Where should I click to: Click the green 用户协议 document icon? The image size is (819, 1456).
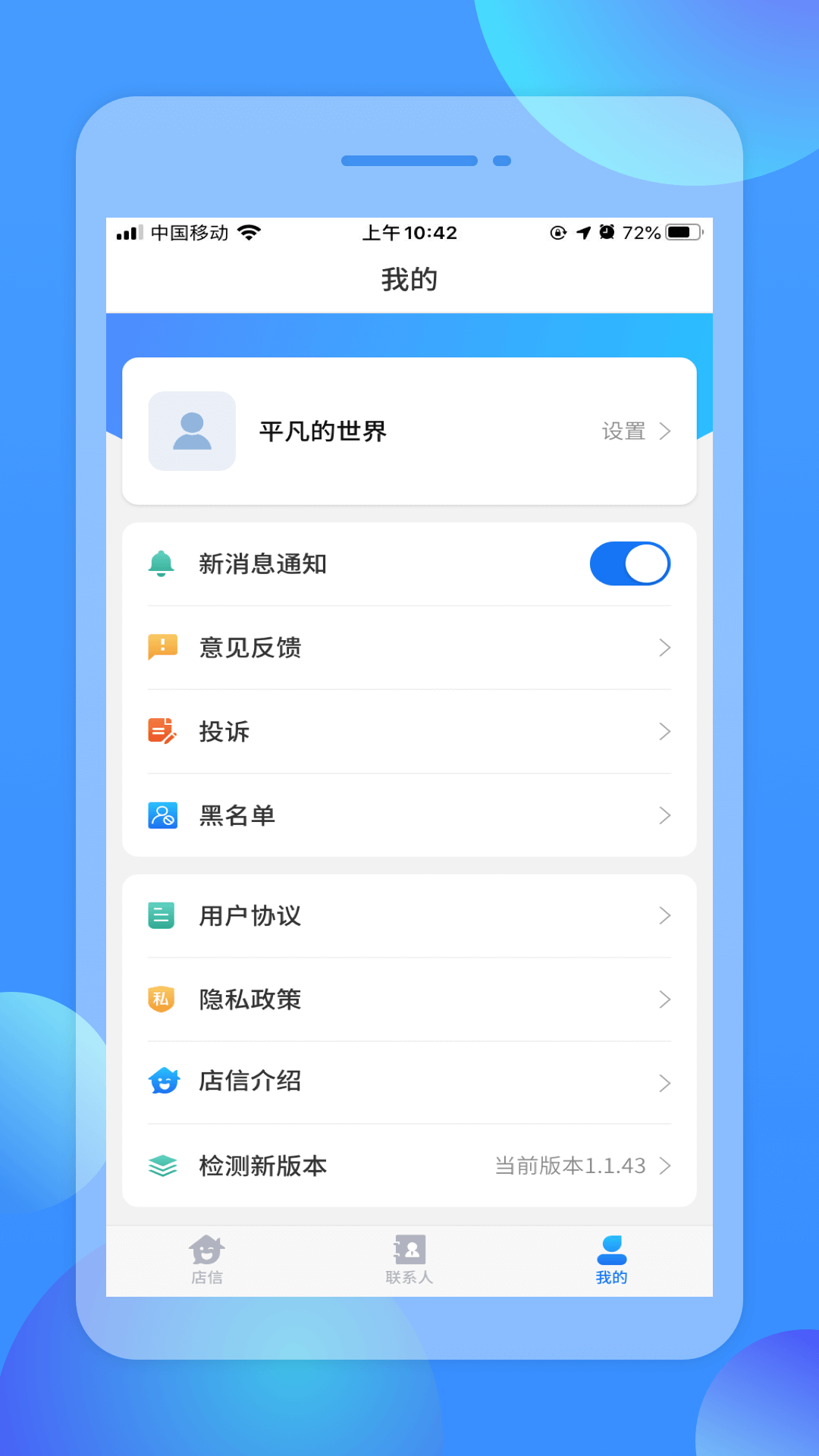pos(162,915)
